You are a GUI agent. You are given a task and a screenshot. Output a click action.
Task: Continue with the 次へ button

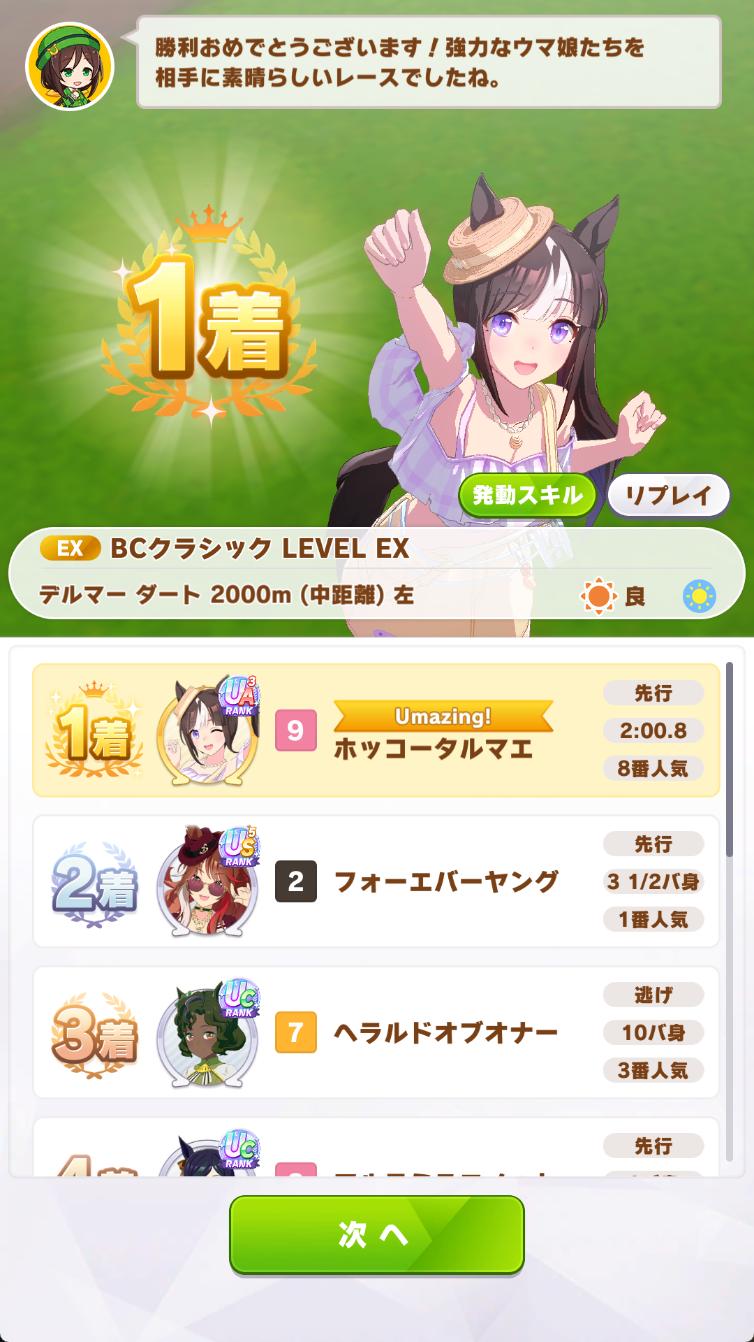pos(377,1234)
